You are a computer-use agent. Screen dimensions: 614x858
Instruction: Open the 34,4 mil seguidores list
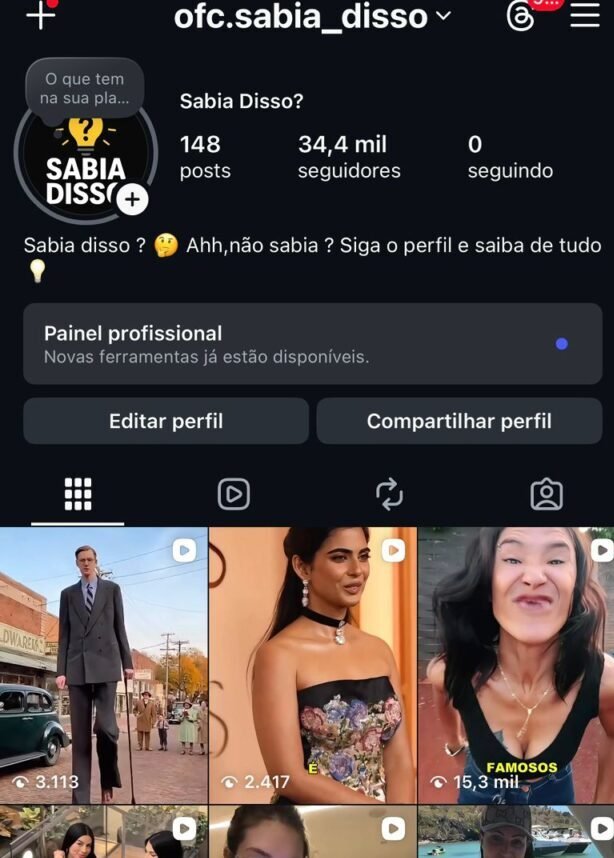(348, 157)
